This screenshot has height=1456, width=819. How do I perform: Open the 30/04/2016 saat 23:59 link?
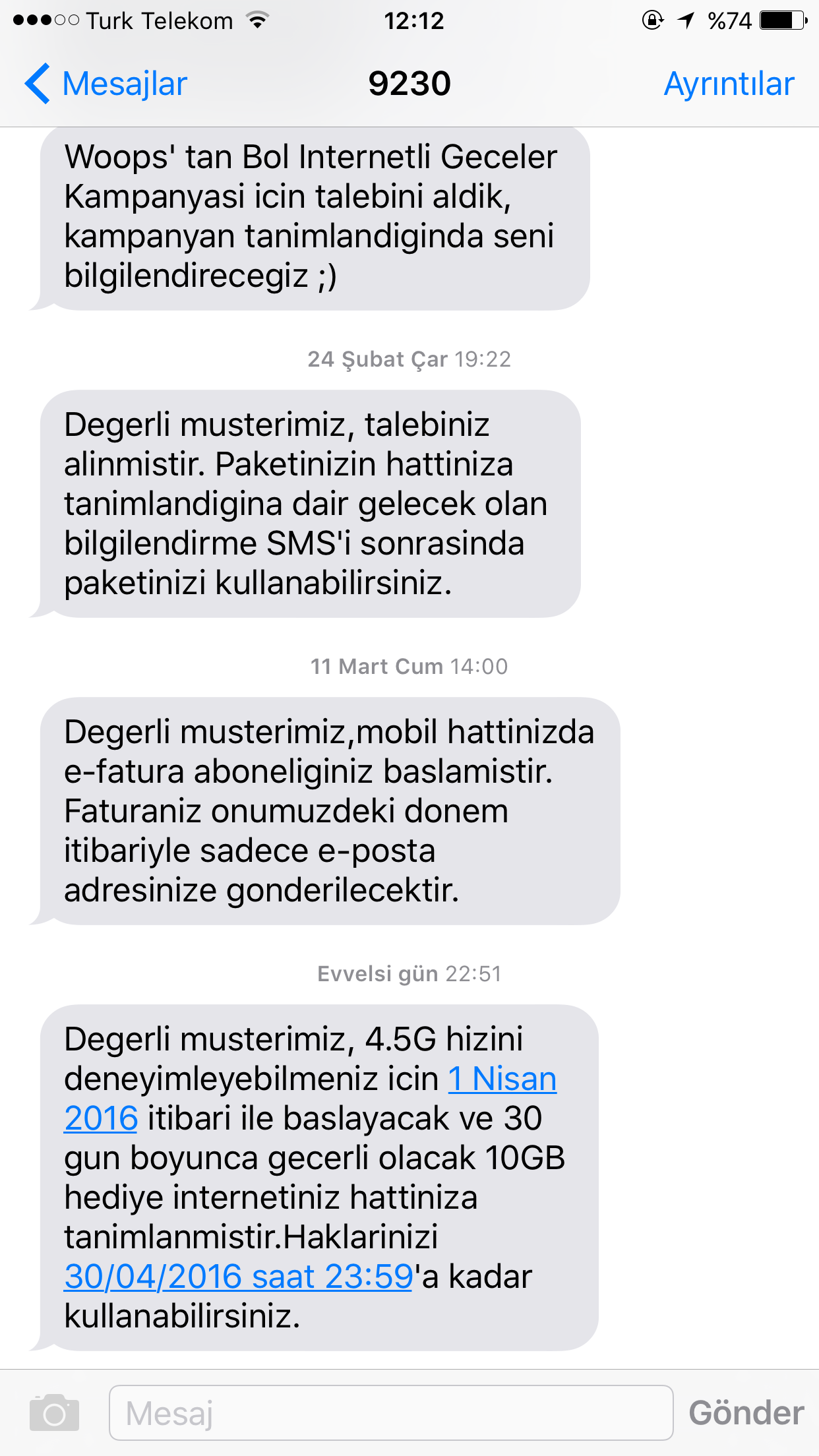point(239,1277)
